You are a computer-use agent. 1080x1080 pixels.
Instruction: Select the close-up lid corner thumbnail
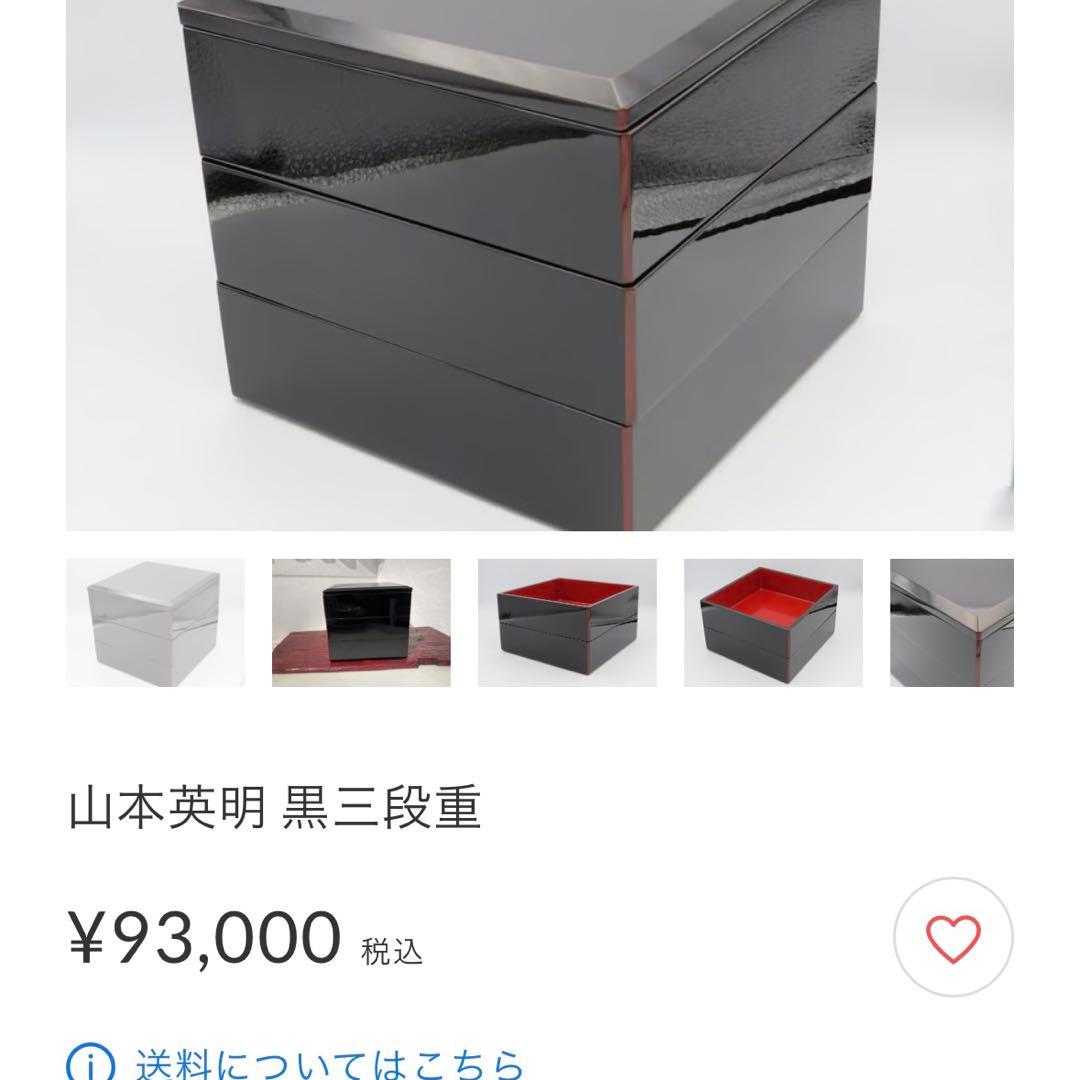tap(951, 622)
